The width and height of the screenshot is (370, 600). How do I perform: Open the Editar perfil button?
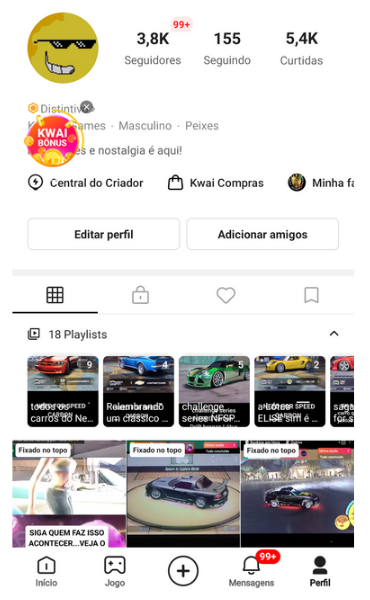click(x=103, y=234)
